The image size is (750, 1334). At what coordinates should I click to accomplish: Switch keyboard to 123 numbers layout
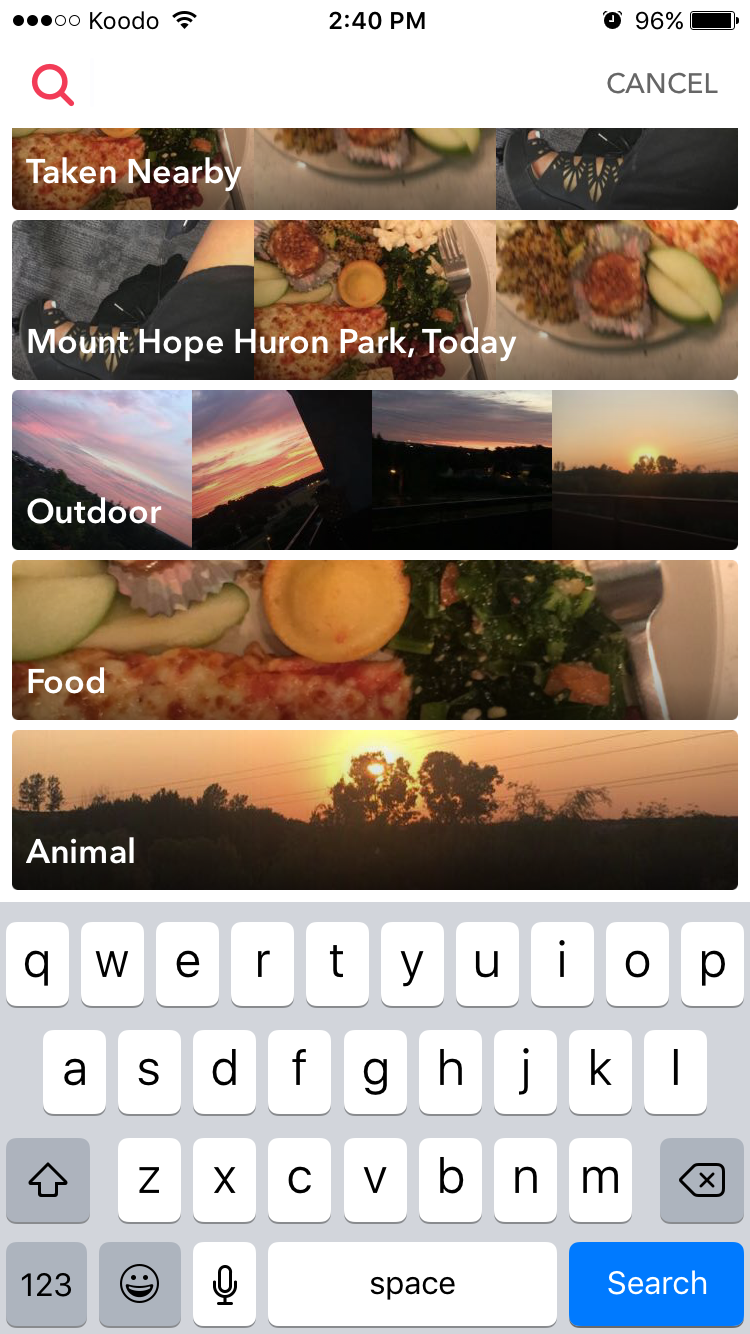pyautogui.click(x=46, y=1284)
